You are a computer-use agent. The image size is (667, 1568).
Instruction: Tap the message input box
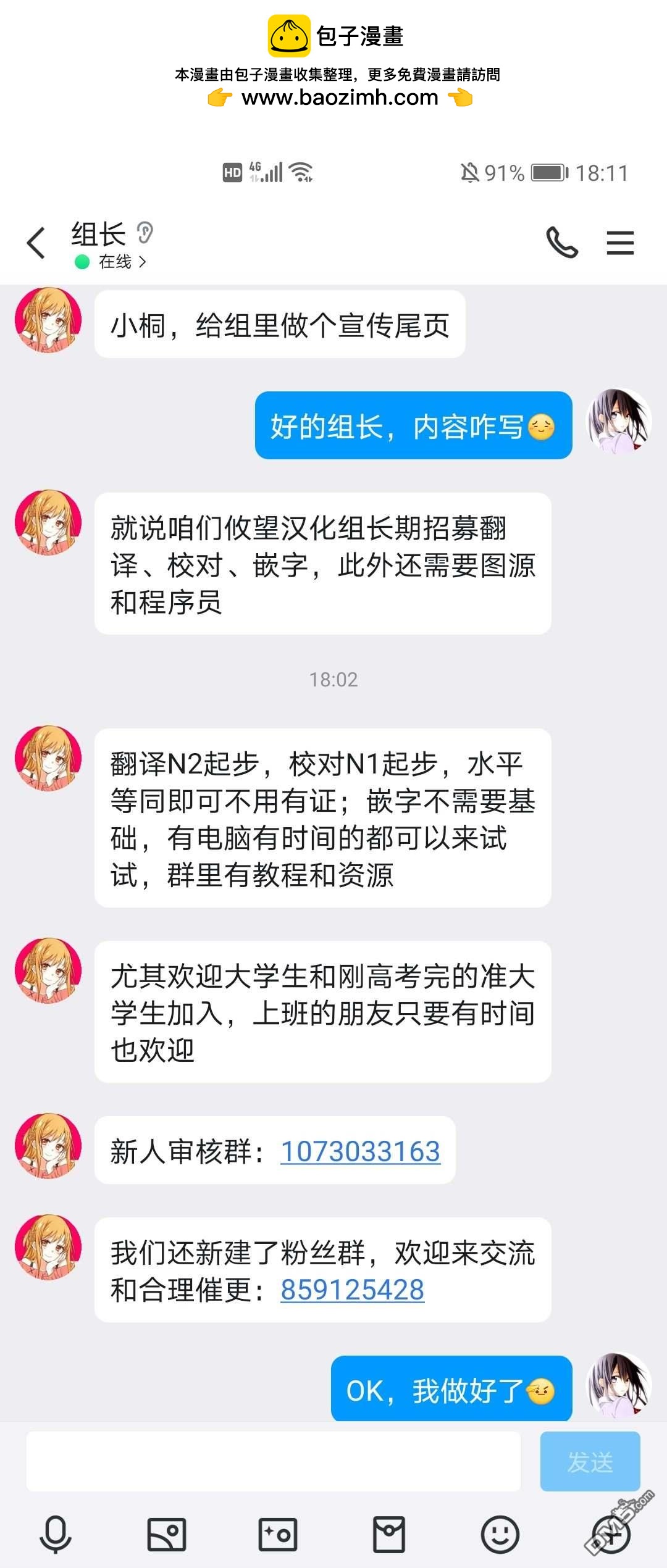[x=274, y=1462]
